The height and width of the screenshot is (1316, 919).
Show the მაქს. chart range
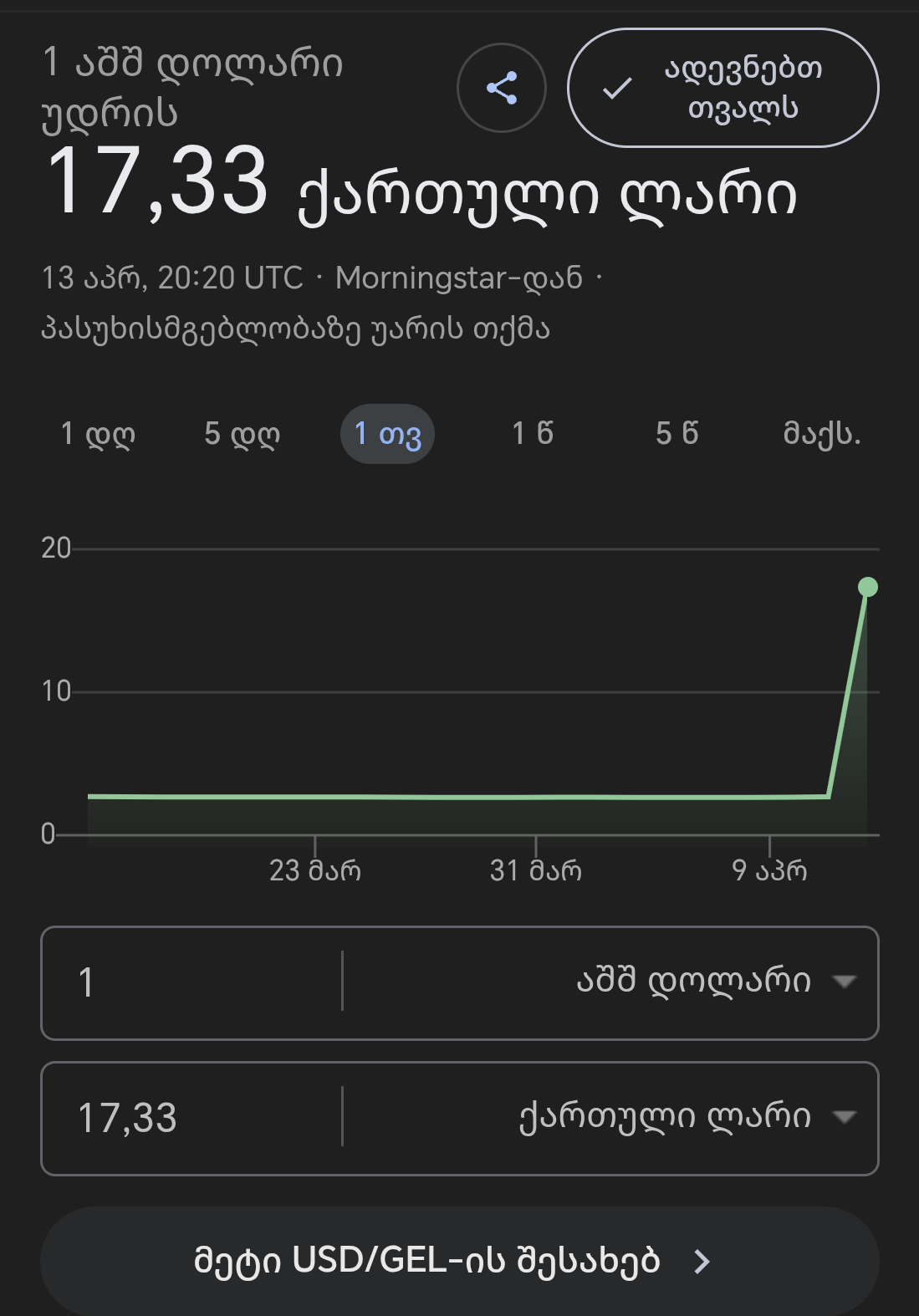click(x=821, y=434)
